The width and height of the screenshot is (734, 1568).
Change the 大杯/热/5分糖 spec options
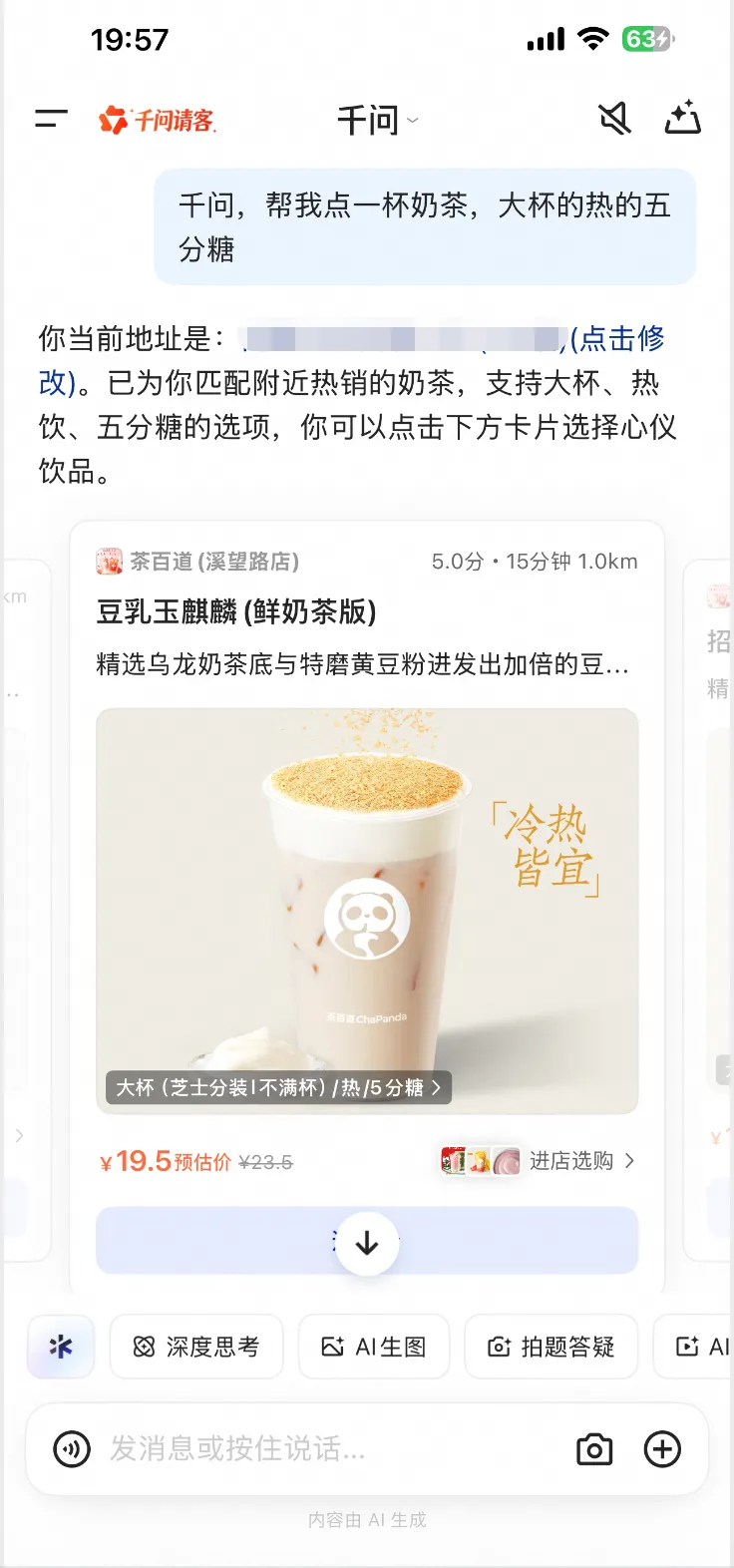pos(278,1087)
